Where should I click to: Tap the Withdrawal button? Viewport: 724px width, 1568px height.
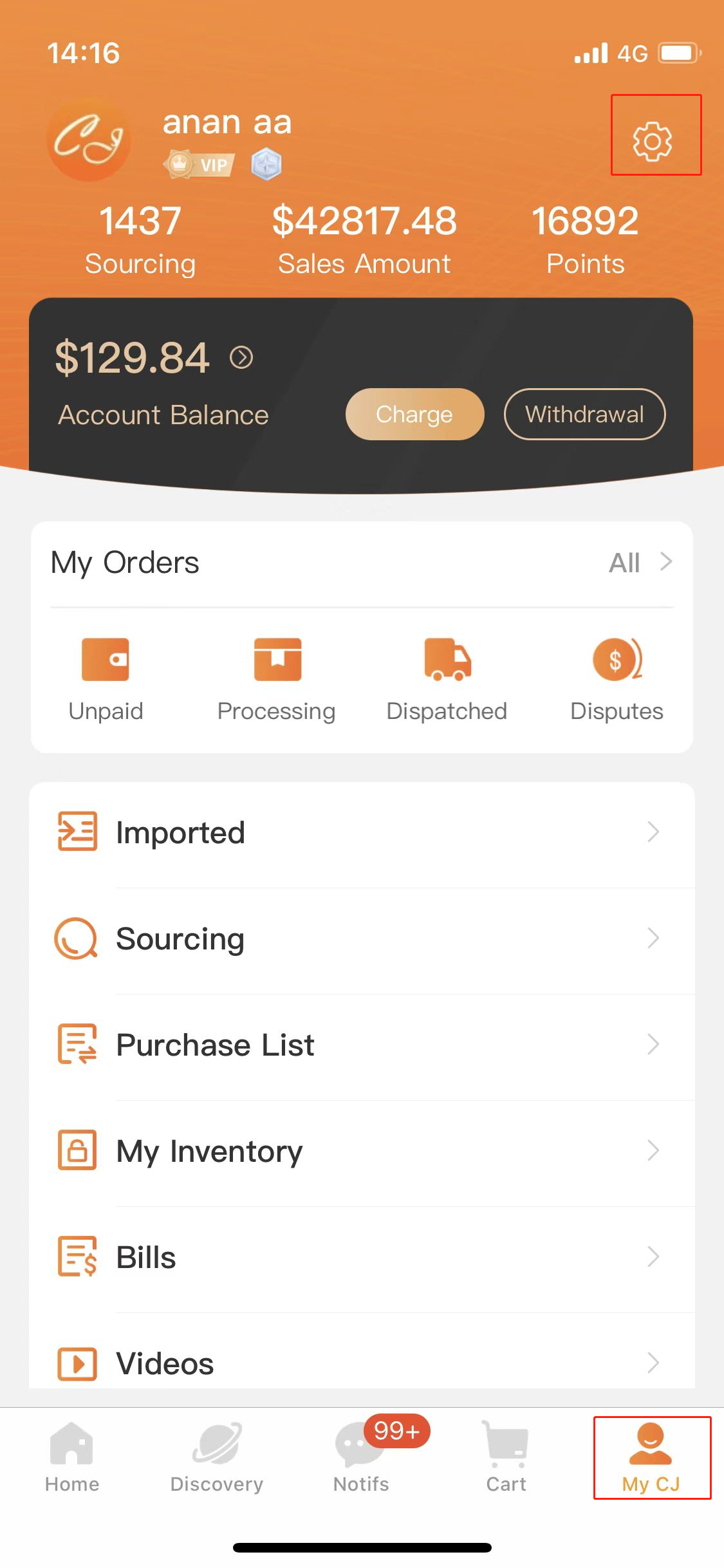click(x=584, y=415)
